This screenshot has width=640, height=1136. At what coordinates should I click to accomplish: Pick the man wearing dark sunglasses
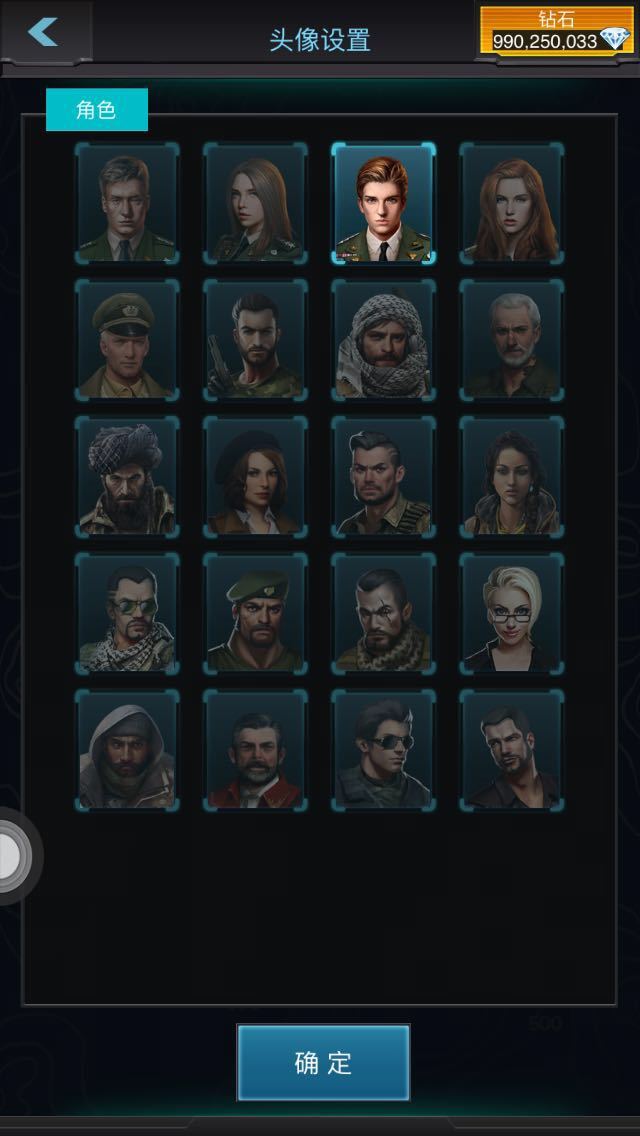(383, 750)
